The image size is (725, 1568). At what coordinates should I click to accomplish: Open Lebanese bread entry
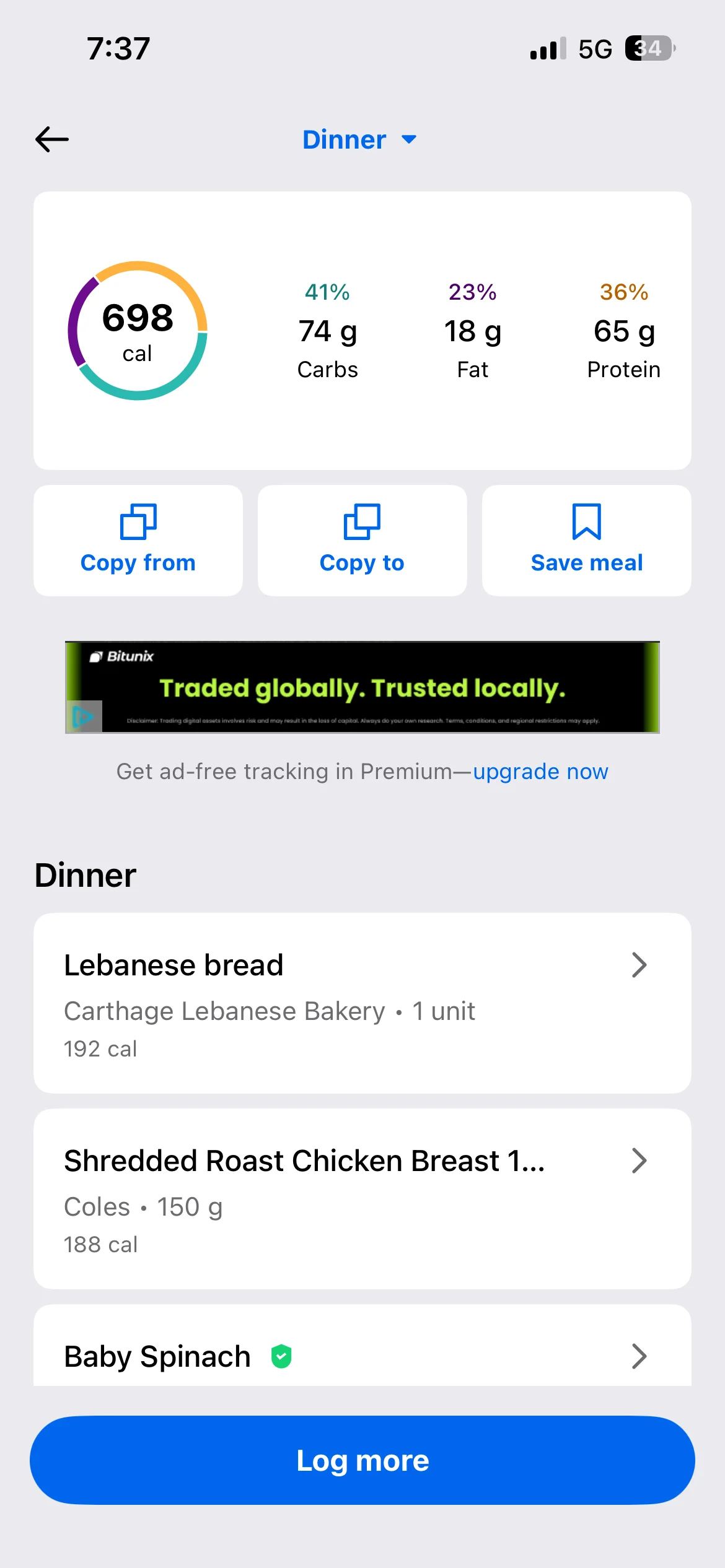(362, 1003)
